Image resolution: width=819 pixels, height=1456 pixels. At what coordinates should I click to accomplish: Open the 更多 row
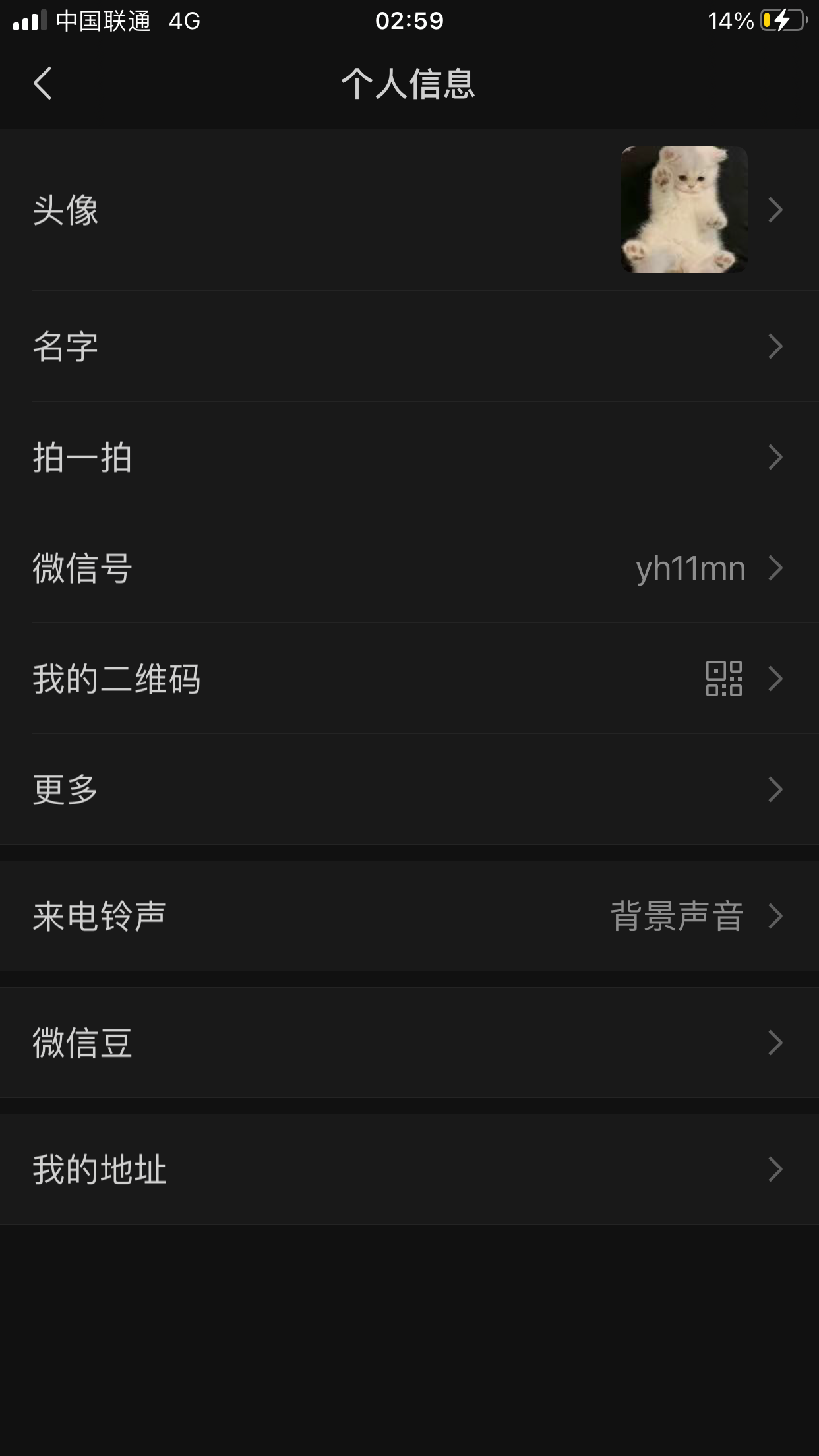[x=409, y=789]
